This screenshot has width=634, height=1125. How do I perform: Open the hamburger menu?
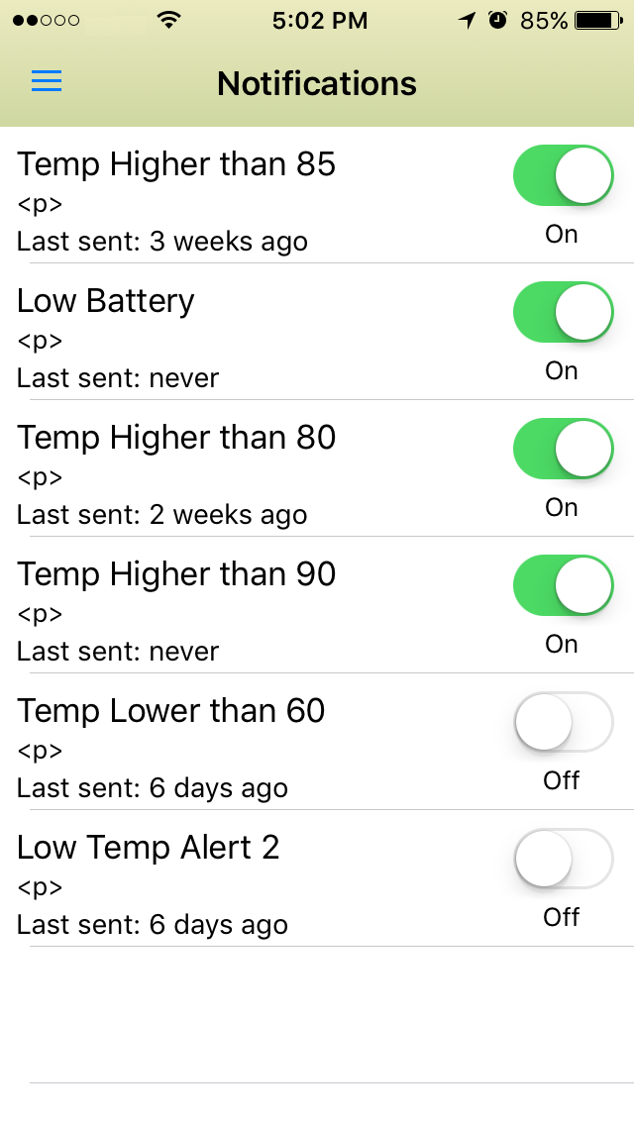(47, 81)
